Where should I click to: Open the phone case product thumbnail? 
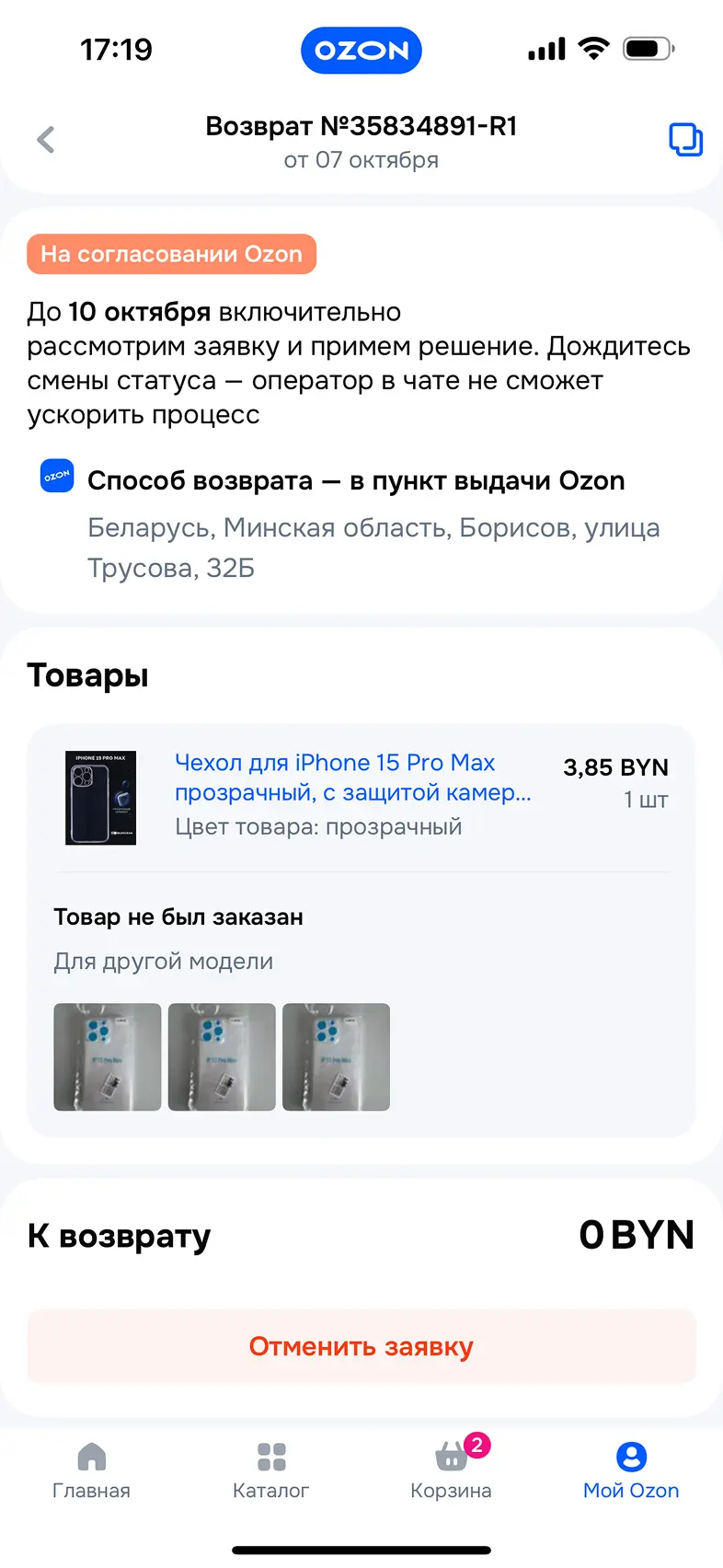tap(101, 798)
